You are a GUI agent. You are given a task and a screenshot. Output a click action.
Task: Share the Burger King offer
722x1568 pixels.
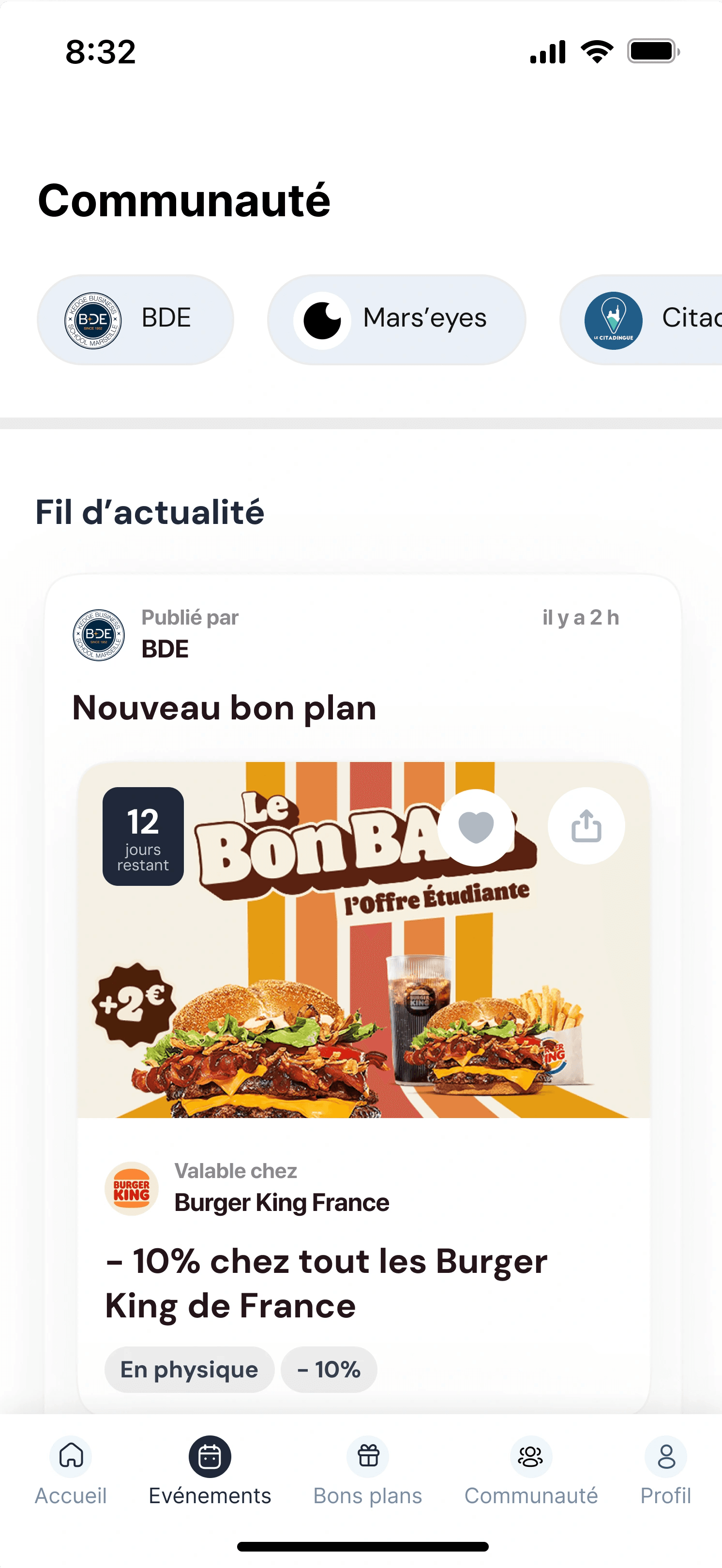point(586,826)
